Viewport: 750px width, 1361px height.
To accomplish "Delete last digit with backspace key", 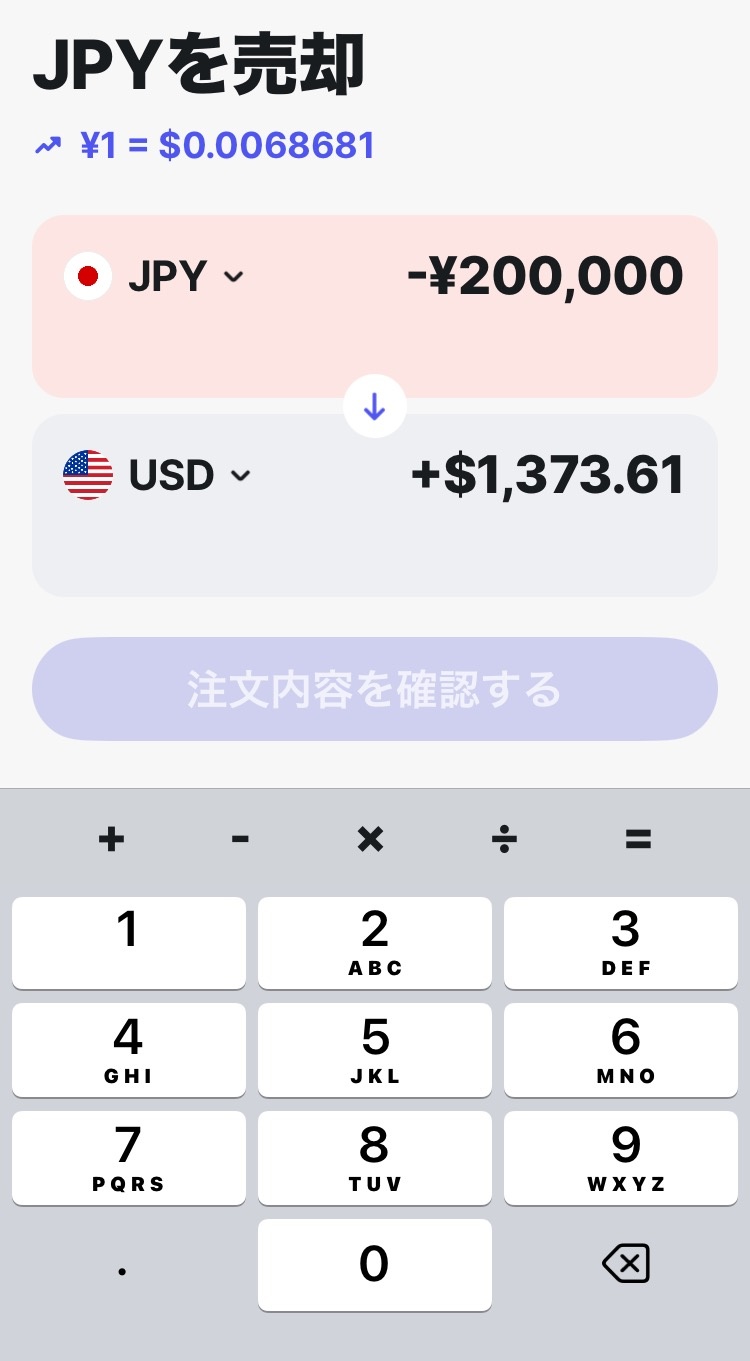I will click(x=625, y=1264).
